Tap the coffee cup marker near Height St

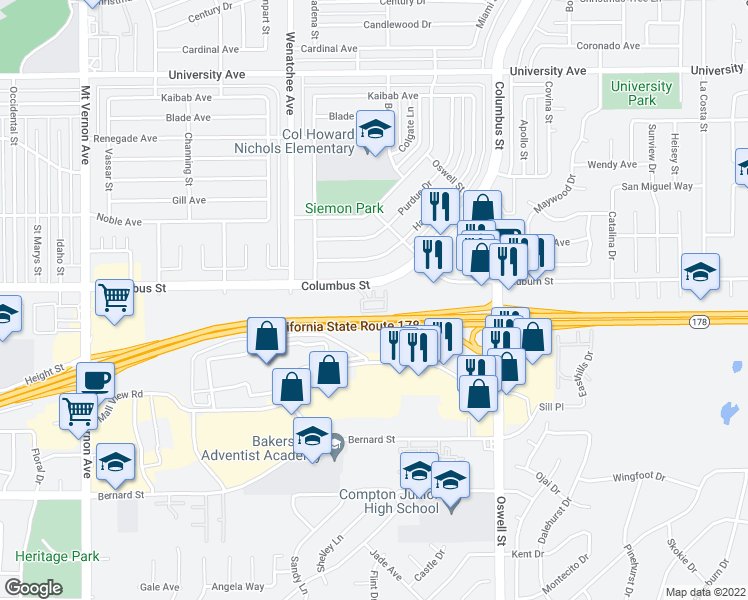point(95,380)
